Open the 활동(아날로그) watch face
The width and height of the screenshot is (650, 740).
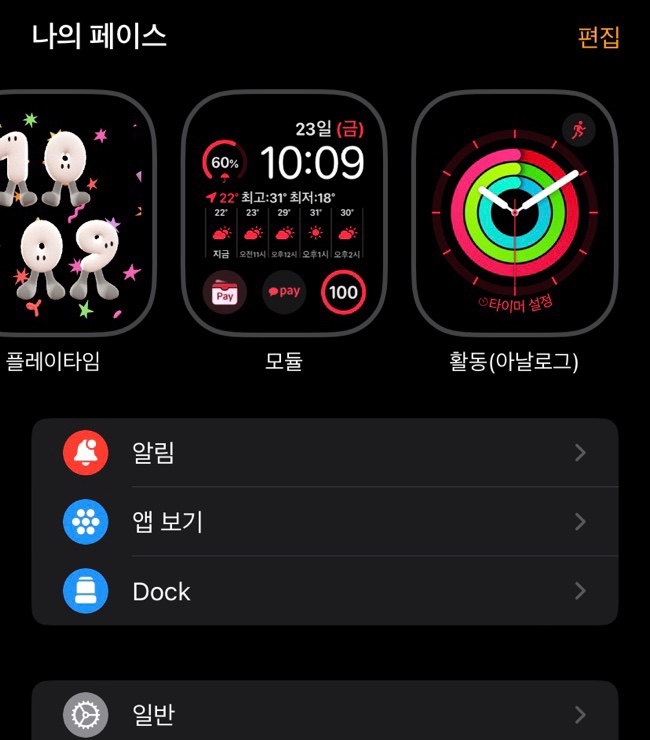click(515, 212)
